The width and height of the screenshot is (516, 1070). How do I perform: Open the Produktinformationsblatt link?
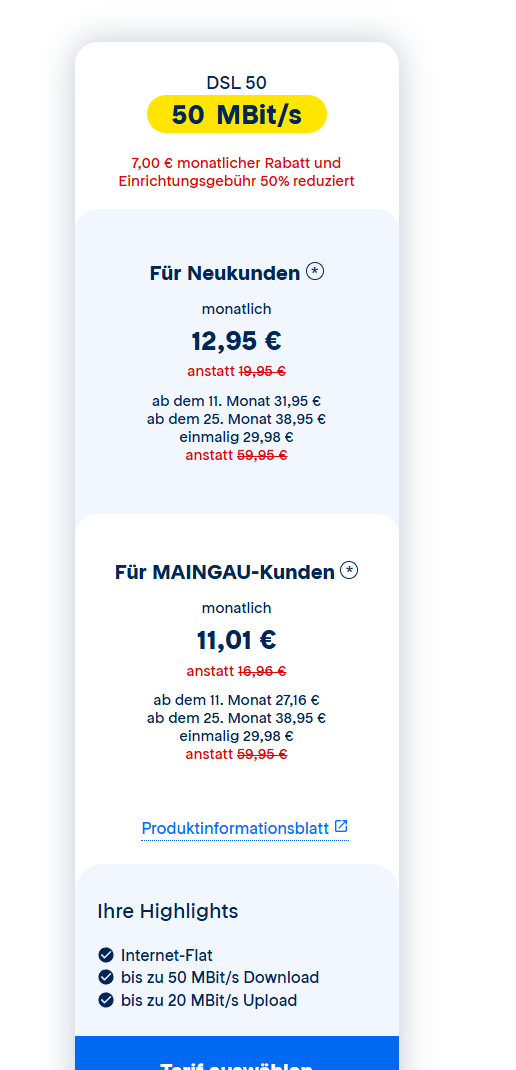pos(244,828)
